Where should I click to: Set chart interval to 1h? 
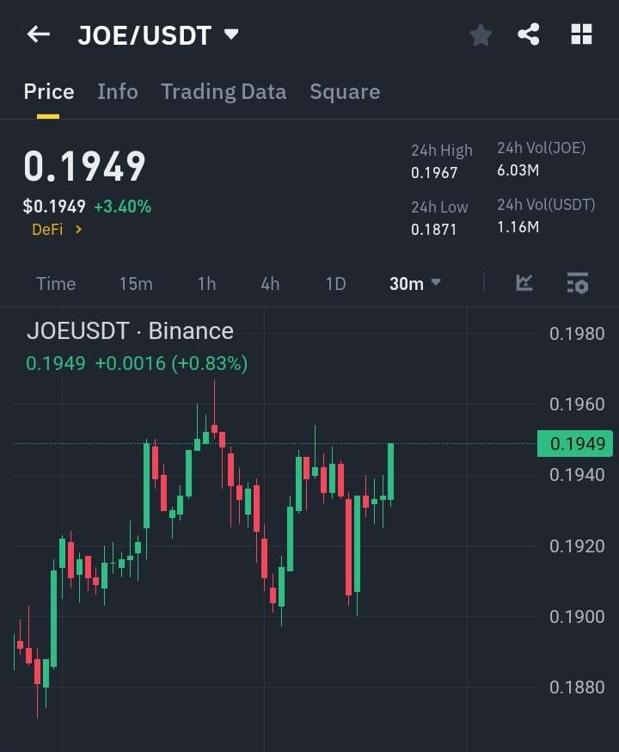[x=206, y=284]
